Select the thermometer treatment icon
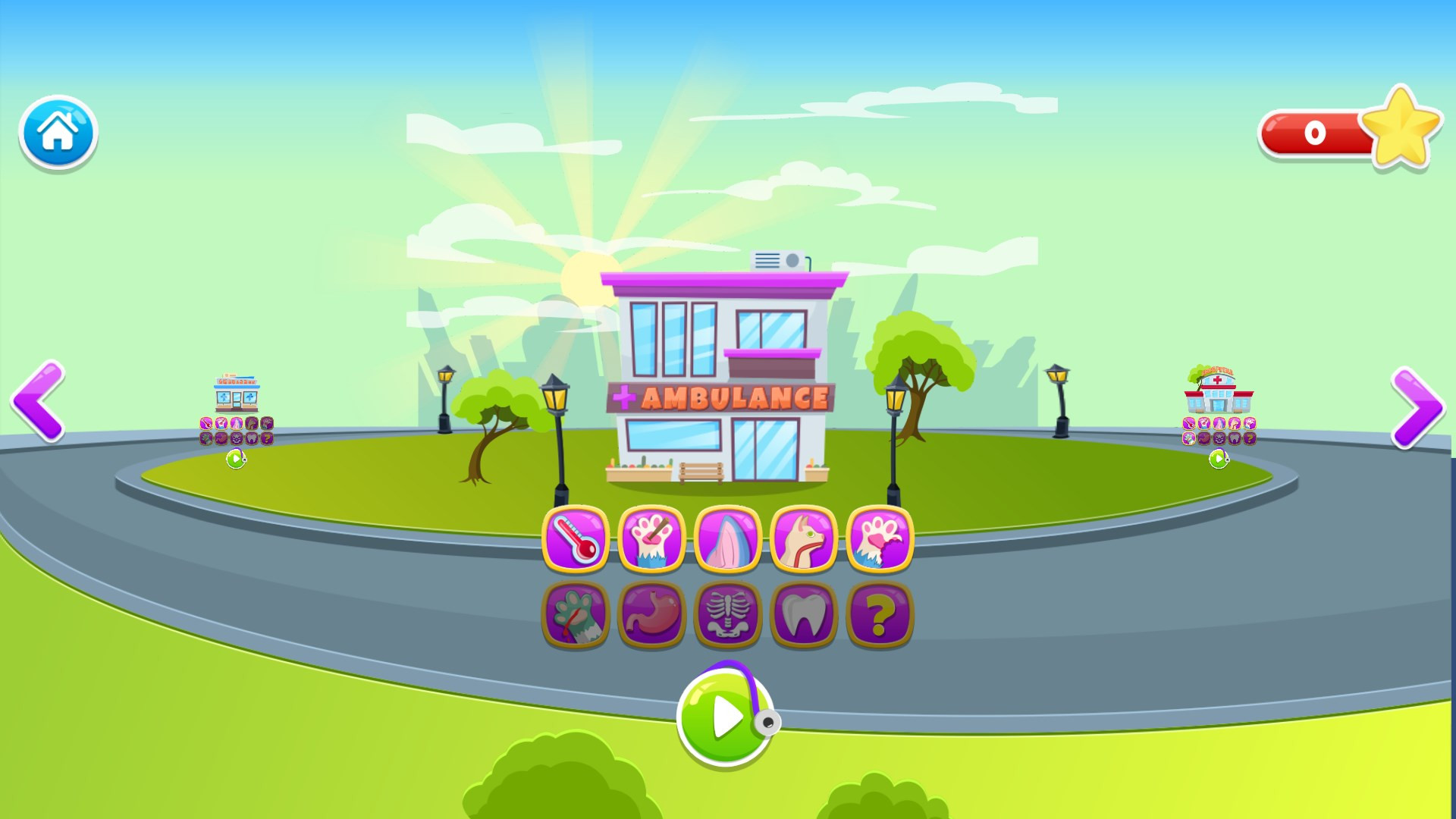The image size is (1456, 819). [x=576, y=538]
